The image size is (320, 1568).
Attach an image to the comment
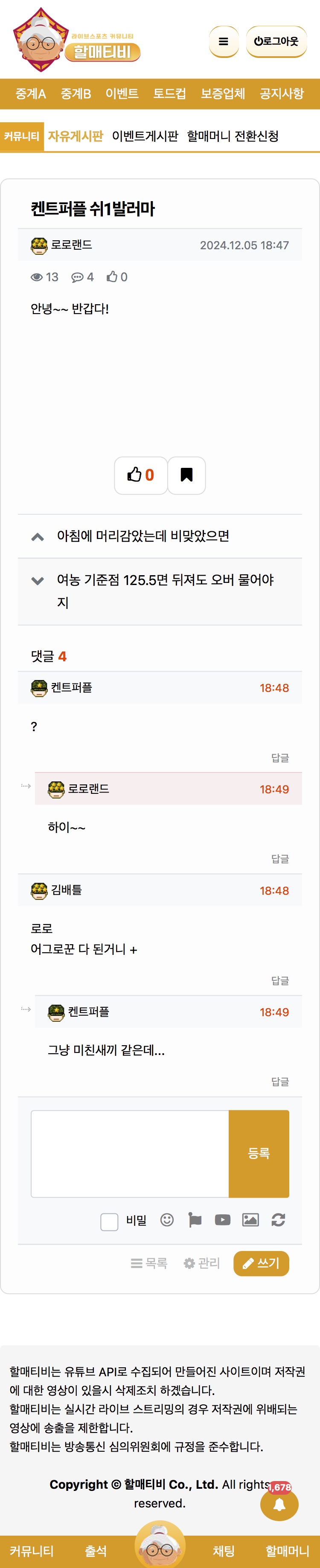(250, 1220)
